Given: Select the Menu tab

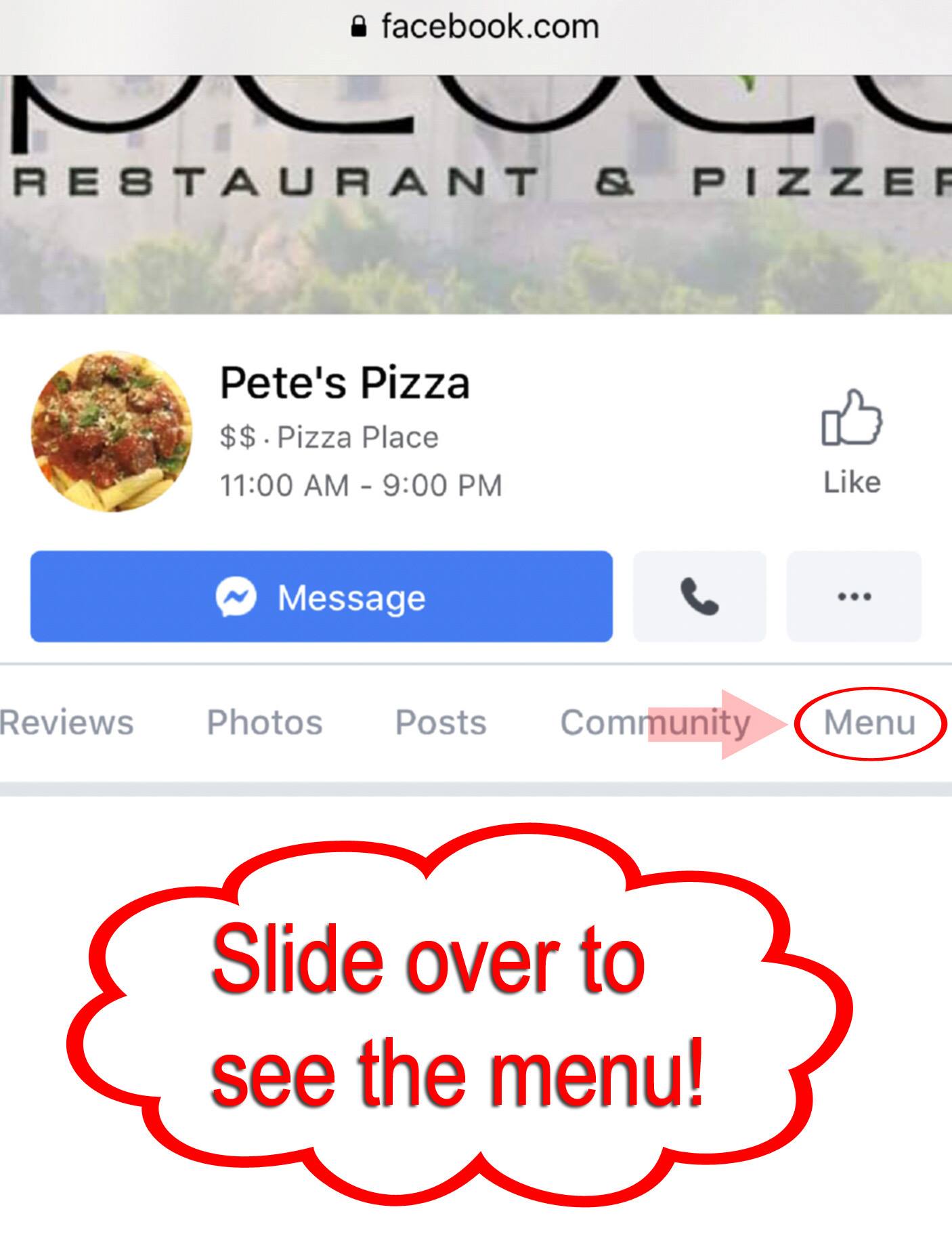Looking at the screenshot, I should pos(869,722).
